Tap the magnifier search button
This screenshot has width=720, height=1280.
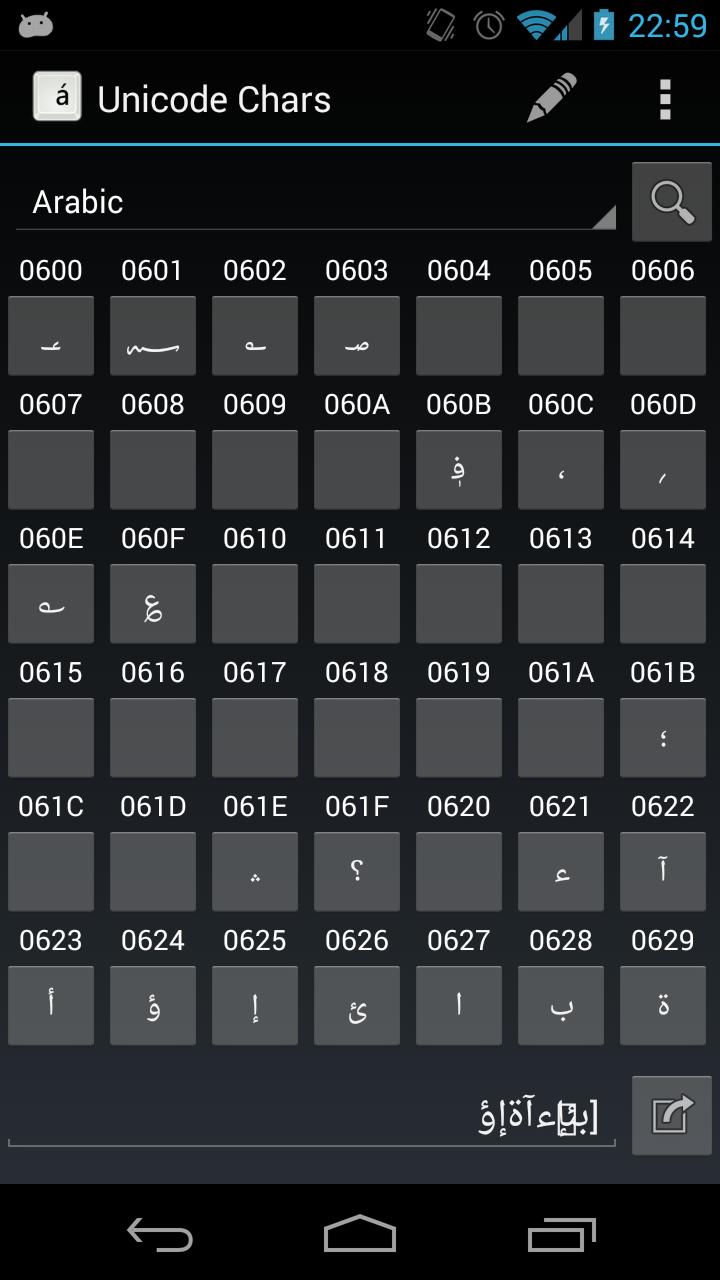tap(671, 201)
